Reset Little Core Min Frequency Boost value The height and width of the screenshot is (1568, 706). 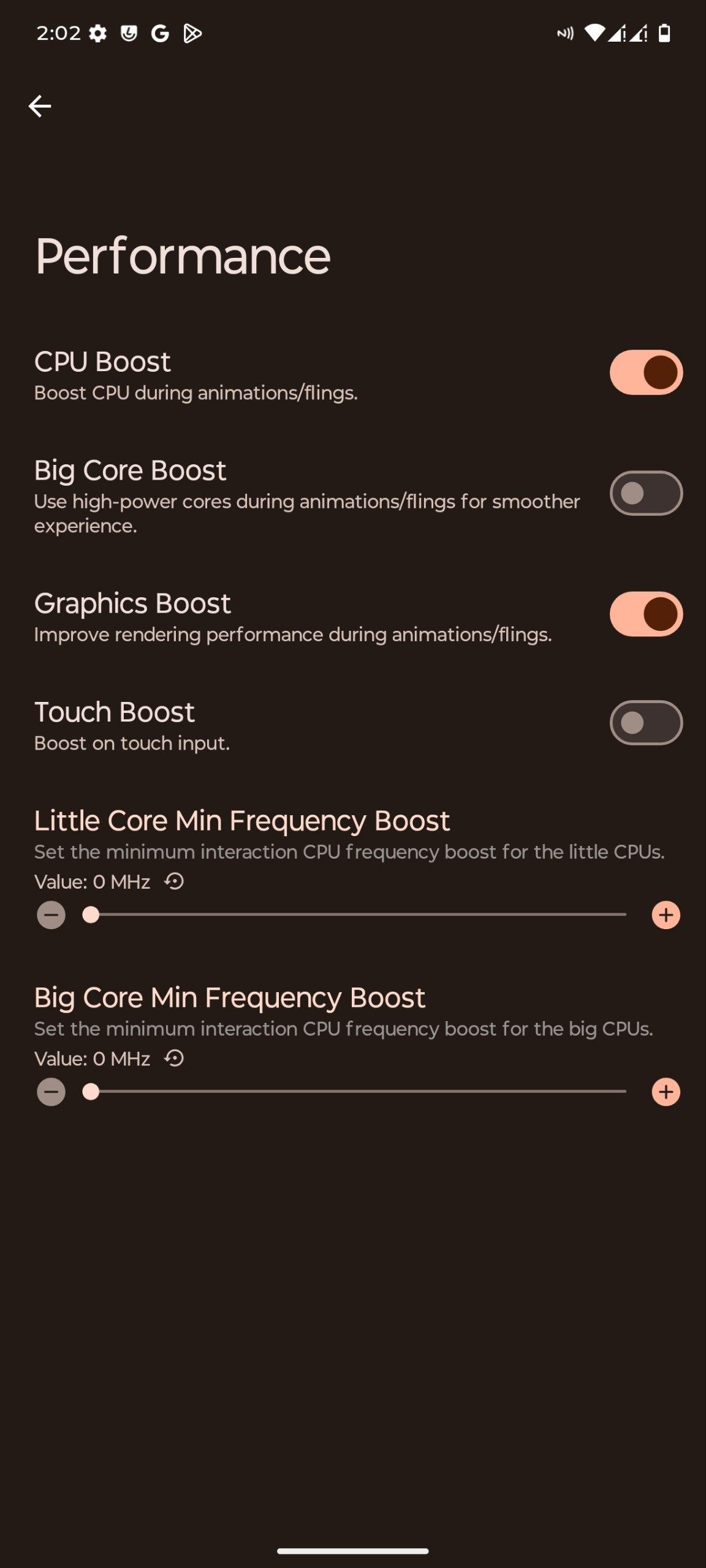(x=174, y=881)
